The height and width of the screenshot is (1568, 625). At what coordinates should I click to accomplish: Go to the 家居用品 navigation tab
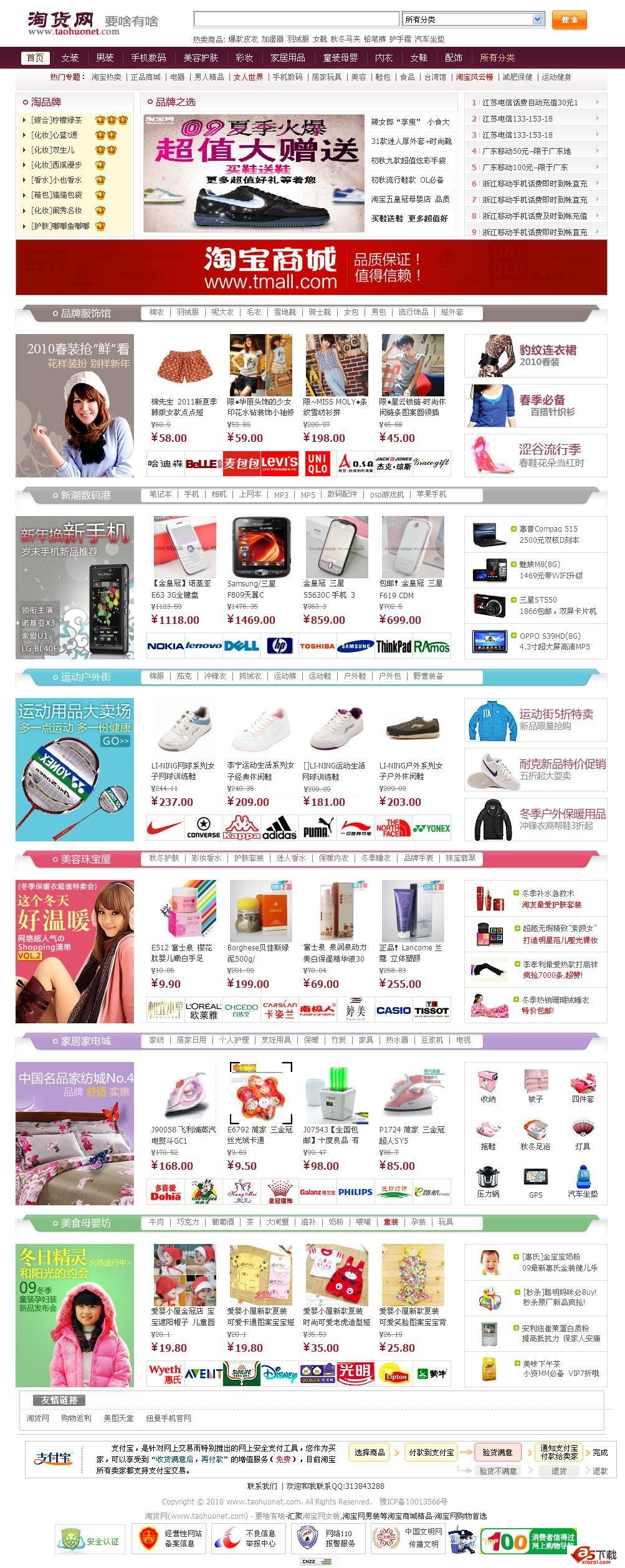pos(288,58)
